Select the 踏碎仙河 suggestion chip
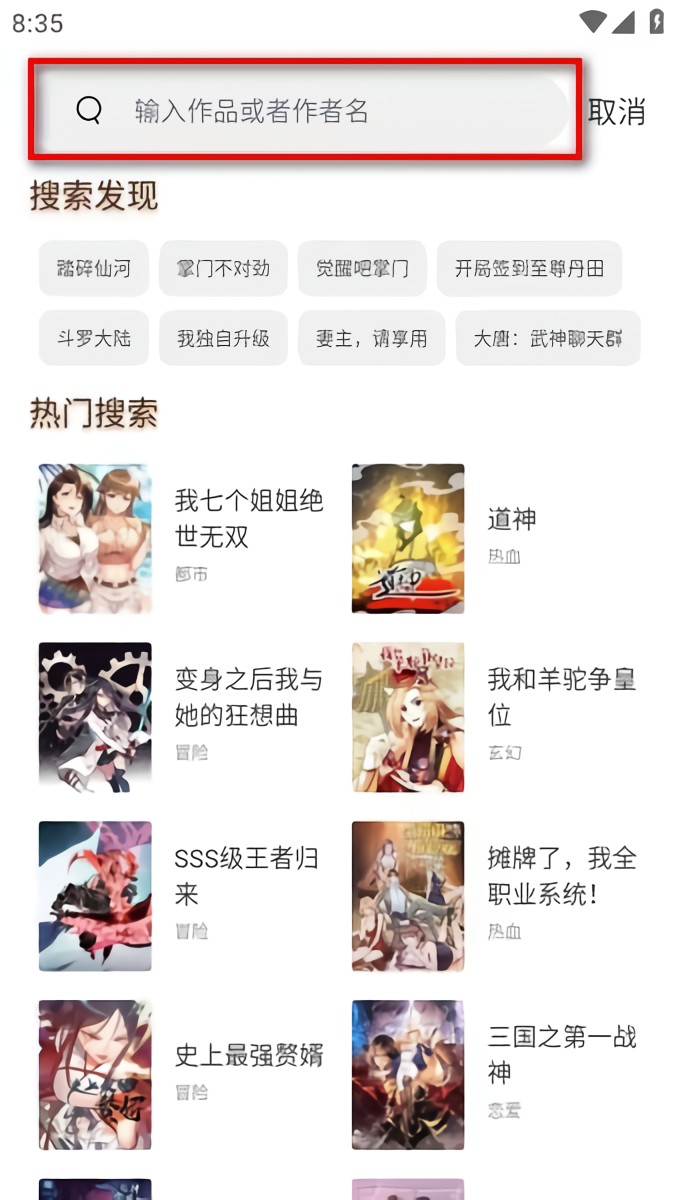Screen dimensions: 676x1200 point(94,268)
